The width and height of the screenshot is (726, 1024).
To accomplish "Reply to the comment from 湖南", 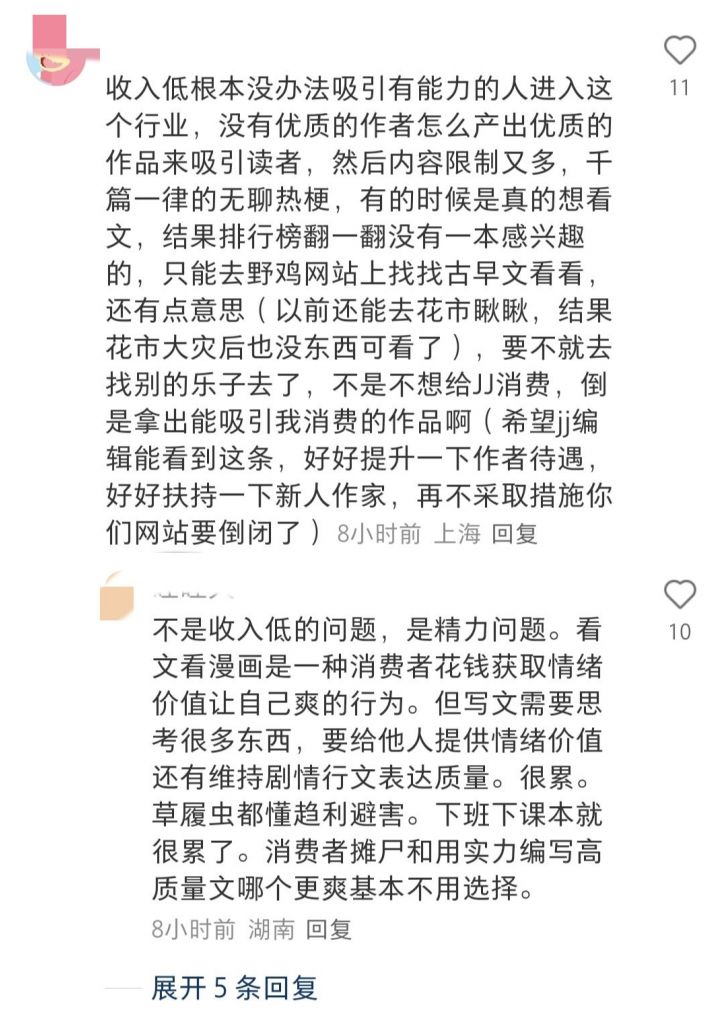I will (329, 929).
